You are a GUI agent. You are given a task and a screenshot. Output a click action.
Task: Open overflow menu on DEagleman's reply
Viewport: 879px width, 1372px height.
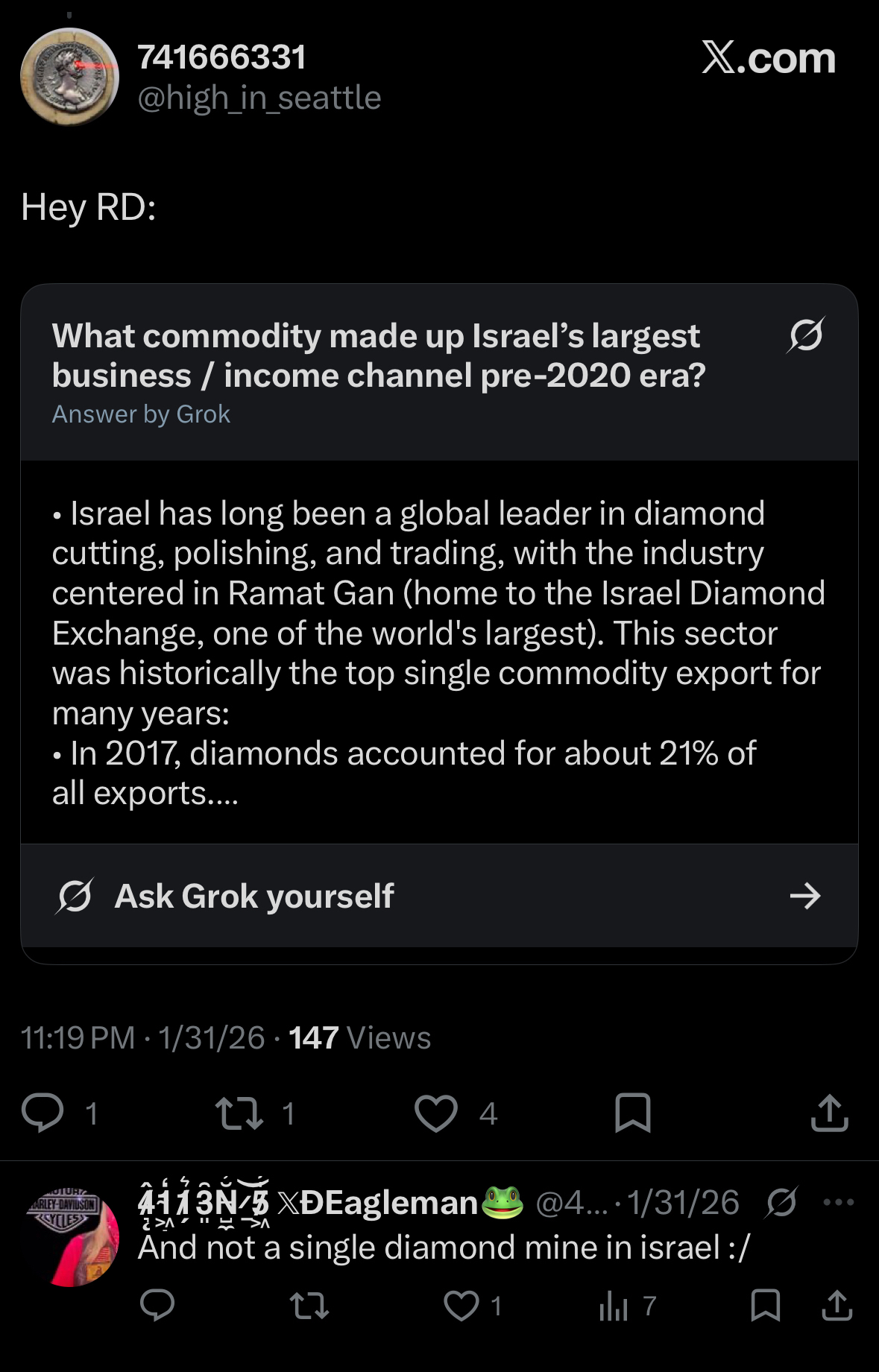click(x=838, y=1202)
